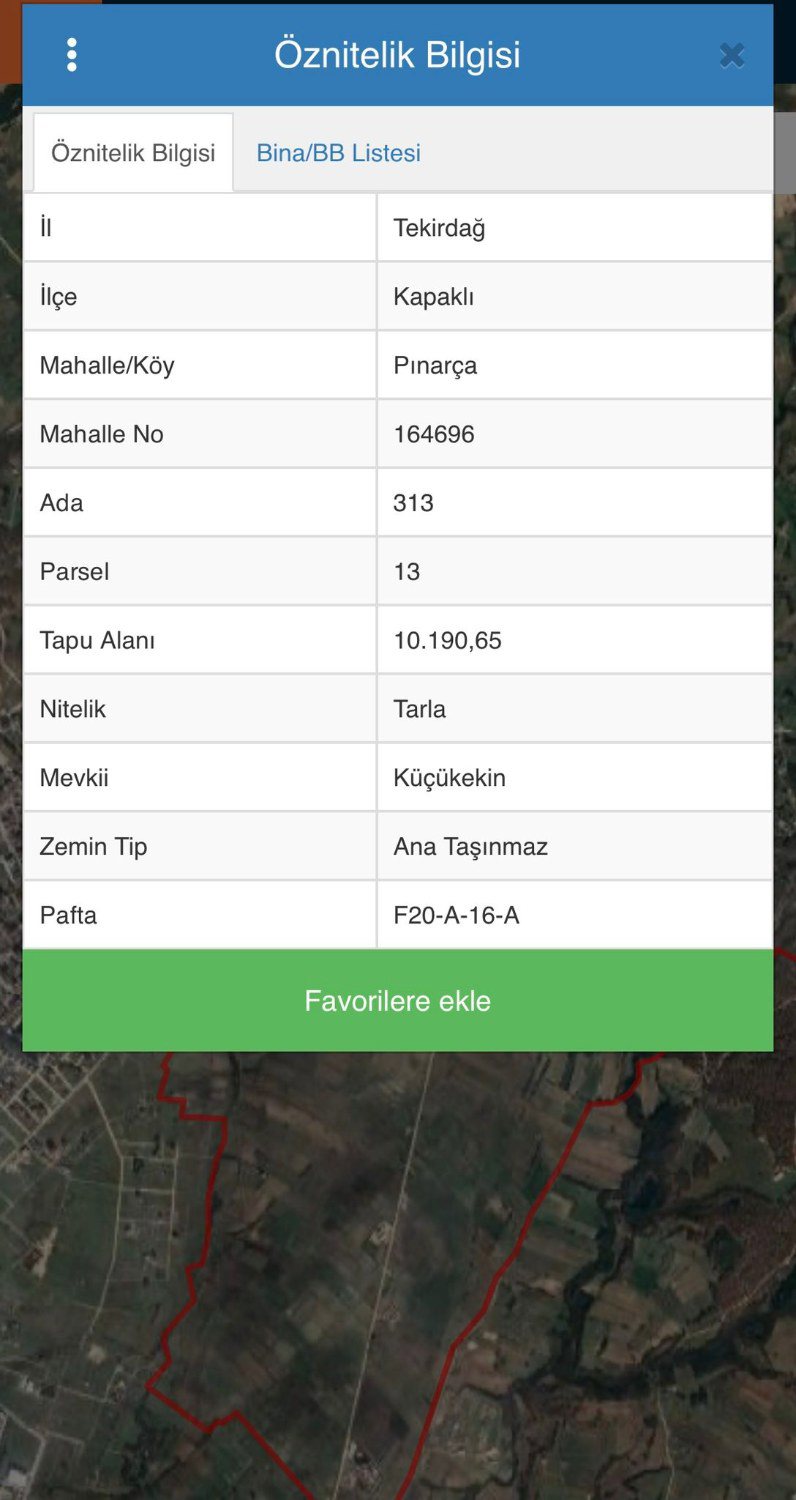Click the Öznitelik Bilgisi title bar
This screenshot has width=796, height=1500.
[398, 55]
